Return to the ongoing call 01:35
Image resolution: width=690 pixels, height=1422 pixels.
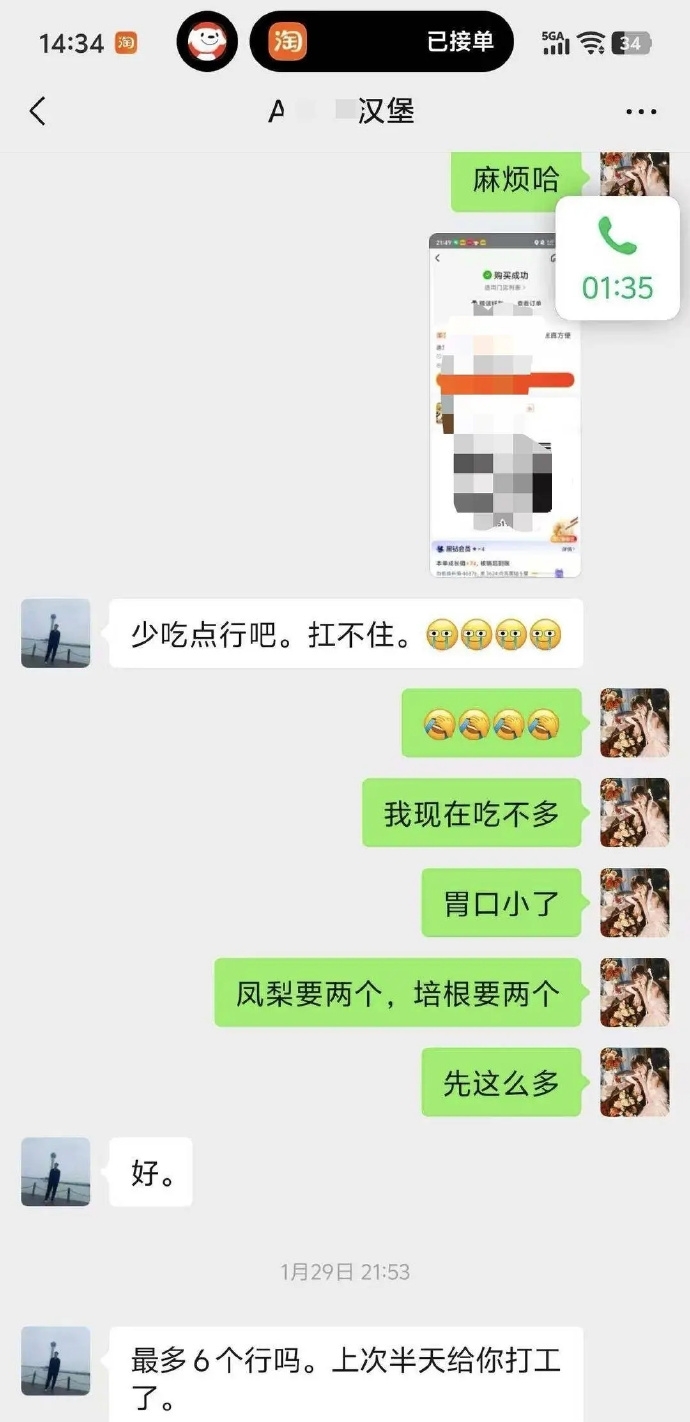click(617, 258)
